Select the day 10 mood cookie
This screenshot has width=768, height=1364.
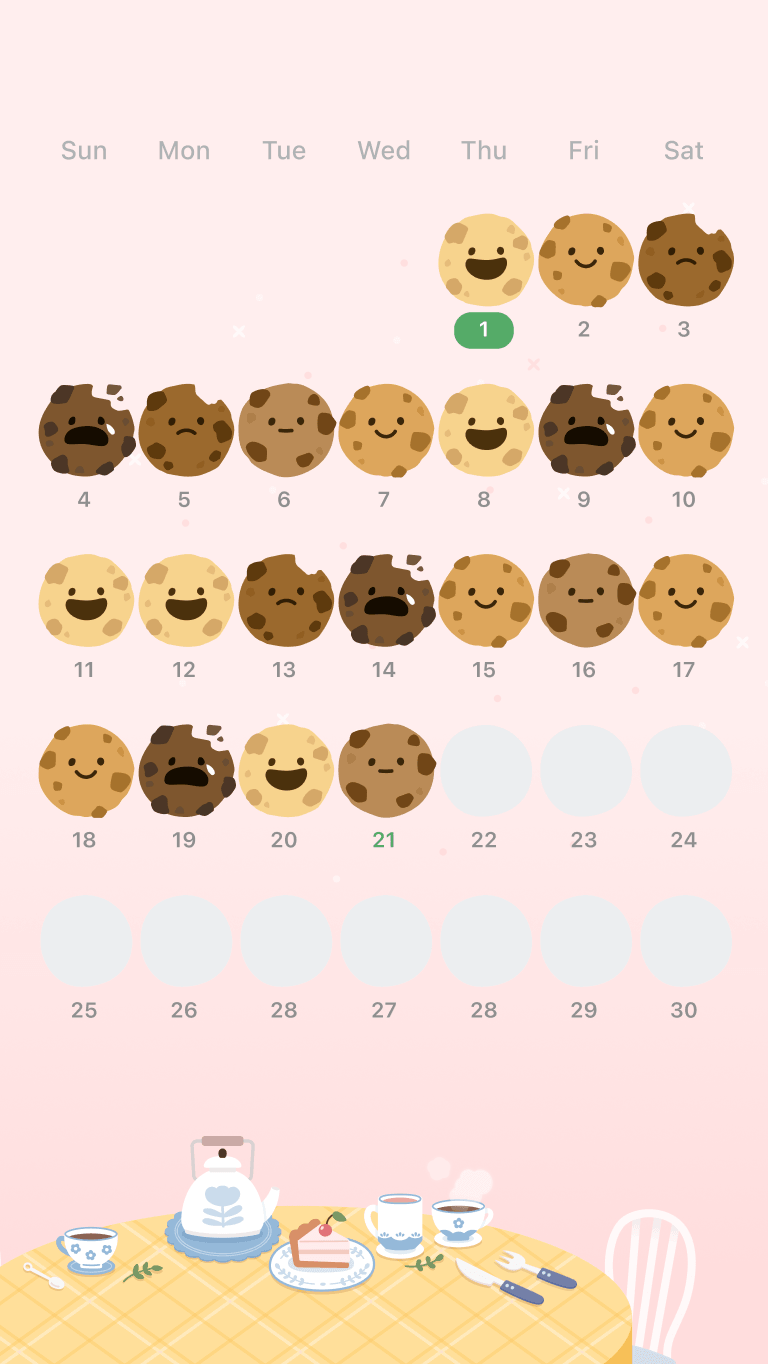[685, 430]
